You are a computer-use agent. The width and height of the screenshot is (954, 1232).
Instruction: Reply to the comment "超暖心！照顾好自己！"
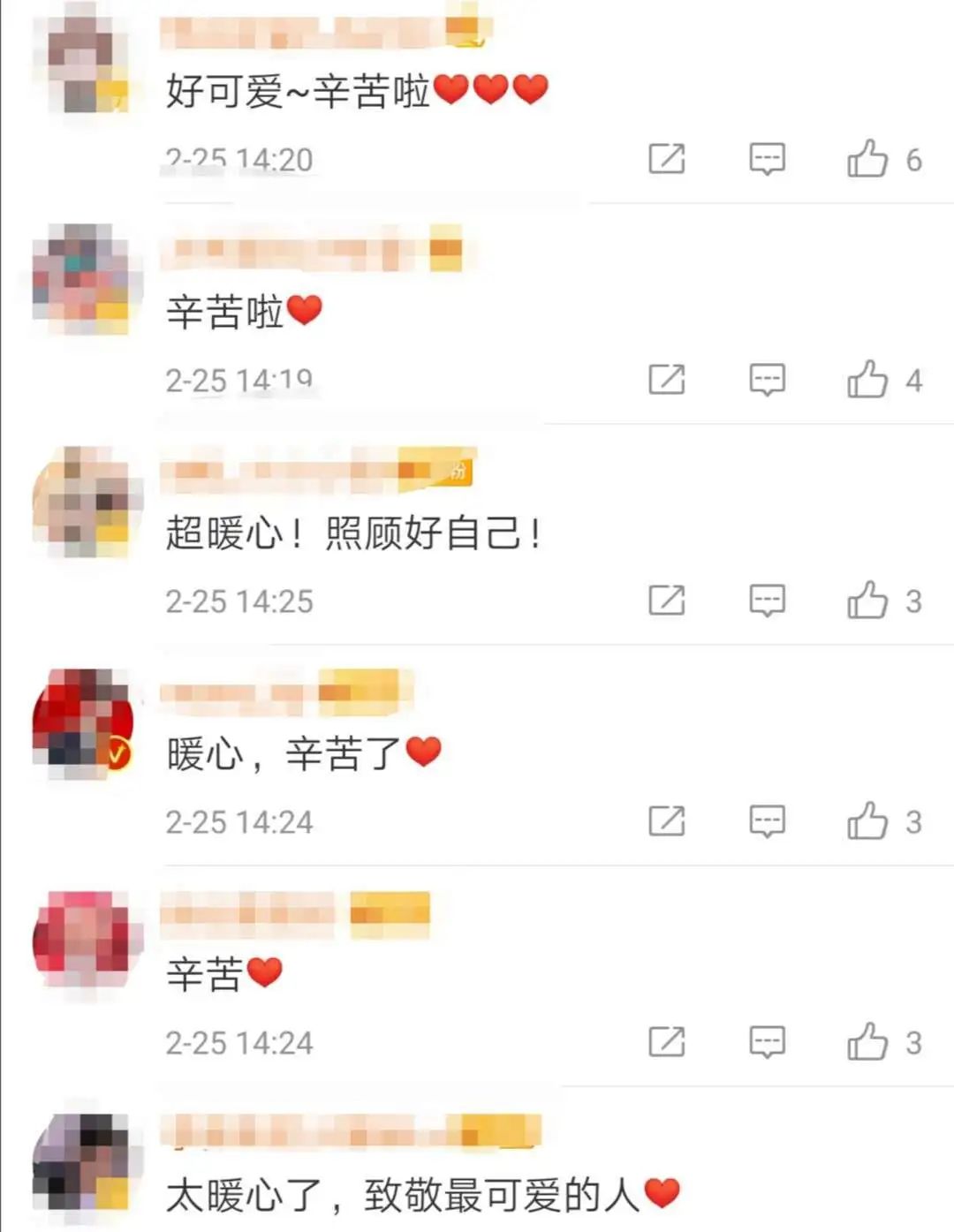coord(767,601)
